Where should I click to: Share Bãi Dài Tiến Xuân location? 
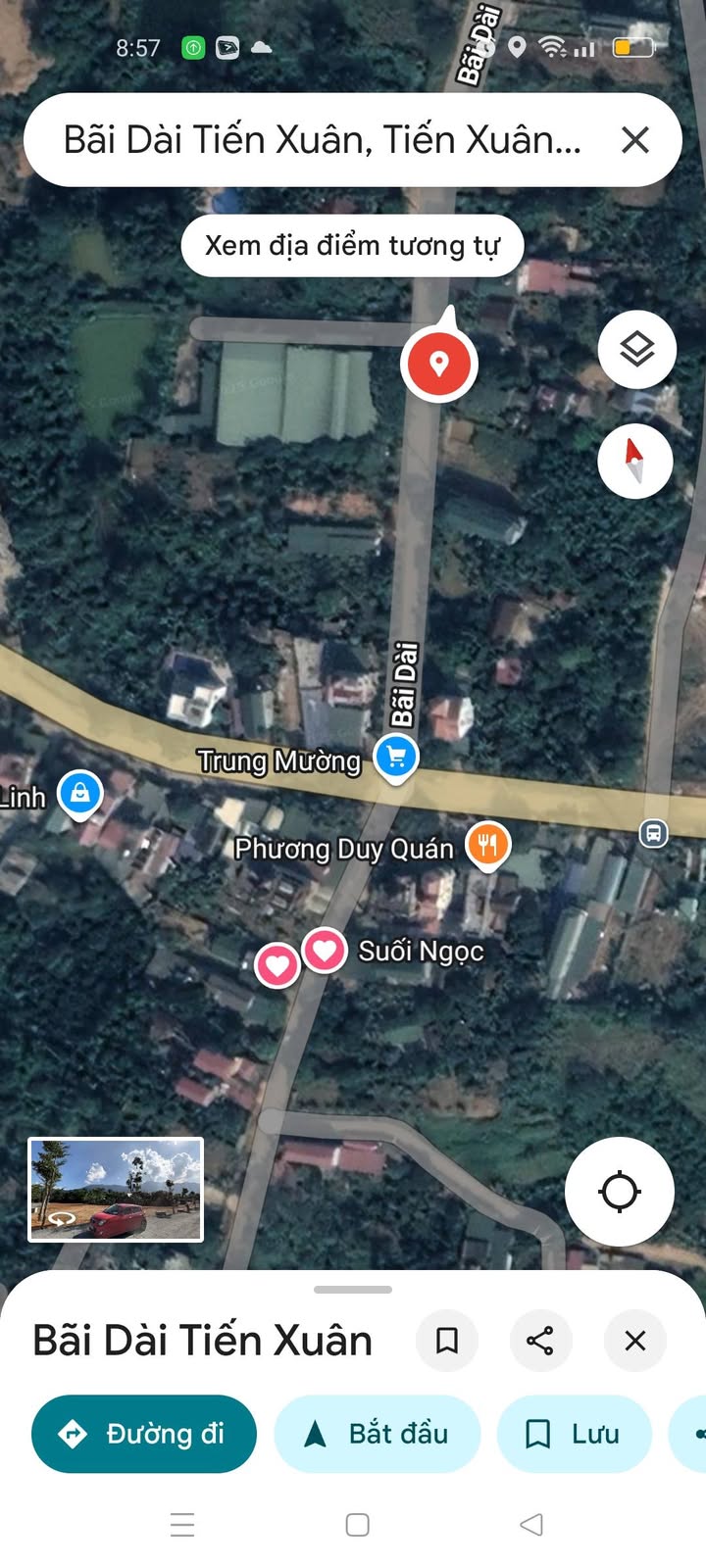pyautogui.click(x=540, y=1340)
